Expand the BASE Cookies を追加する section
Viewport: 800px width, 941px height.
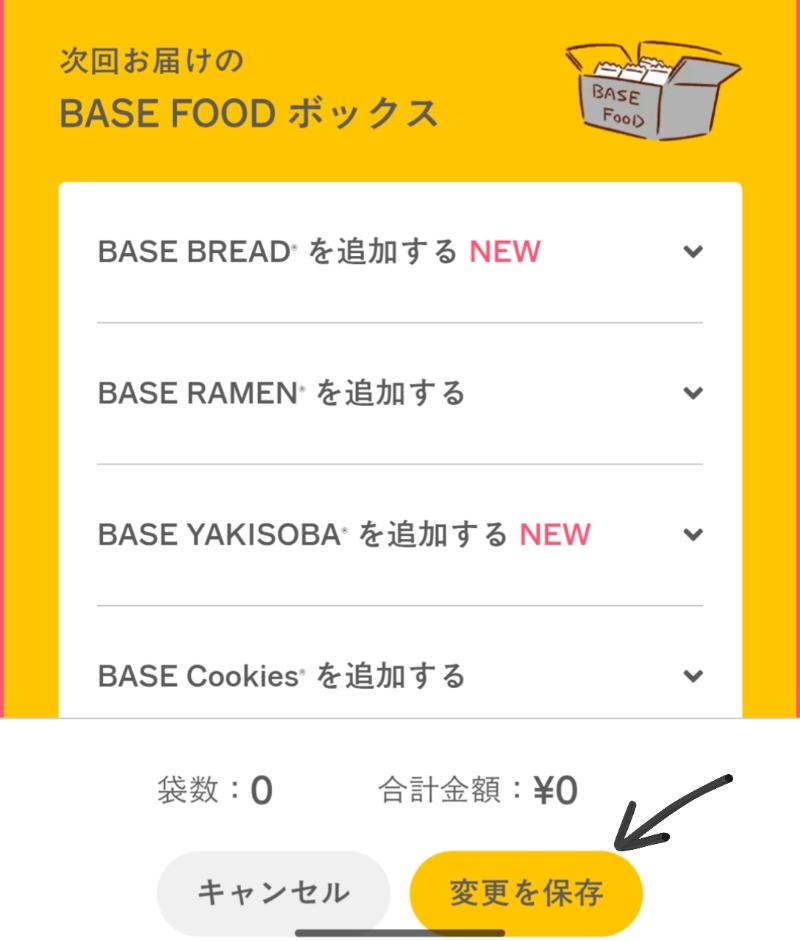(x=693, y=676)
